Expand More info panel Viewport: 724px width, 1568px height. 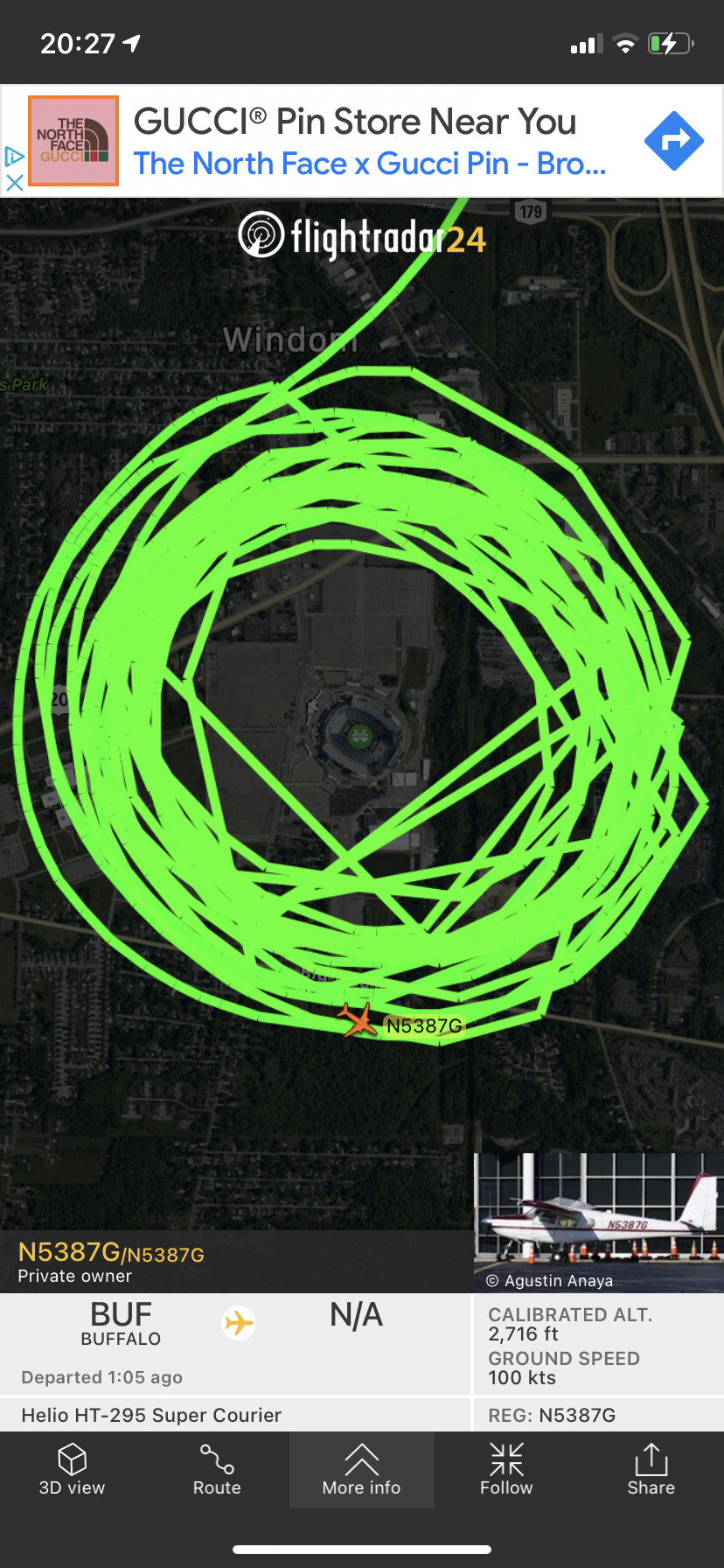[x=361, y=1470]
